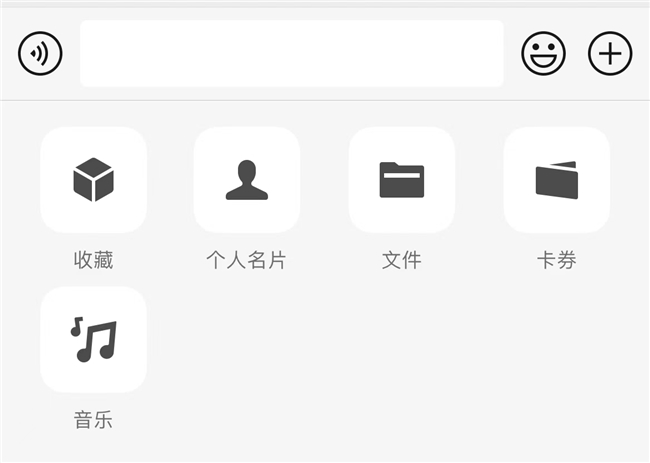Tap the message text field
650x463 pixels.
point(291,53)
